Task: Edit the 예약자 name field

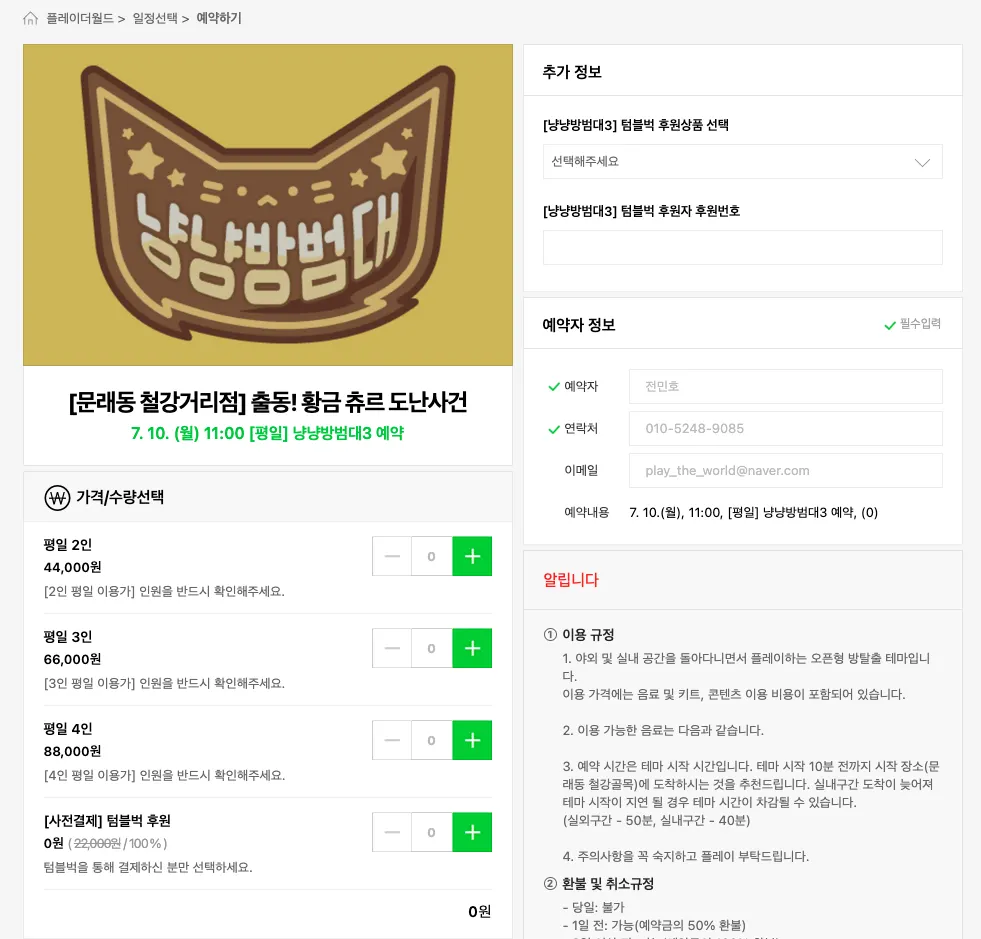Action: pyautogui.click(x=785, y=386)
